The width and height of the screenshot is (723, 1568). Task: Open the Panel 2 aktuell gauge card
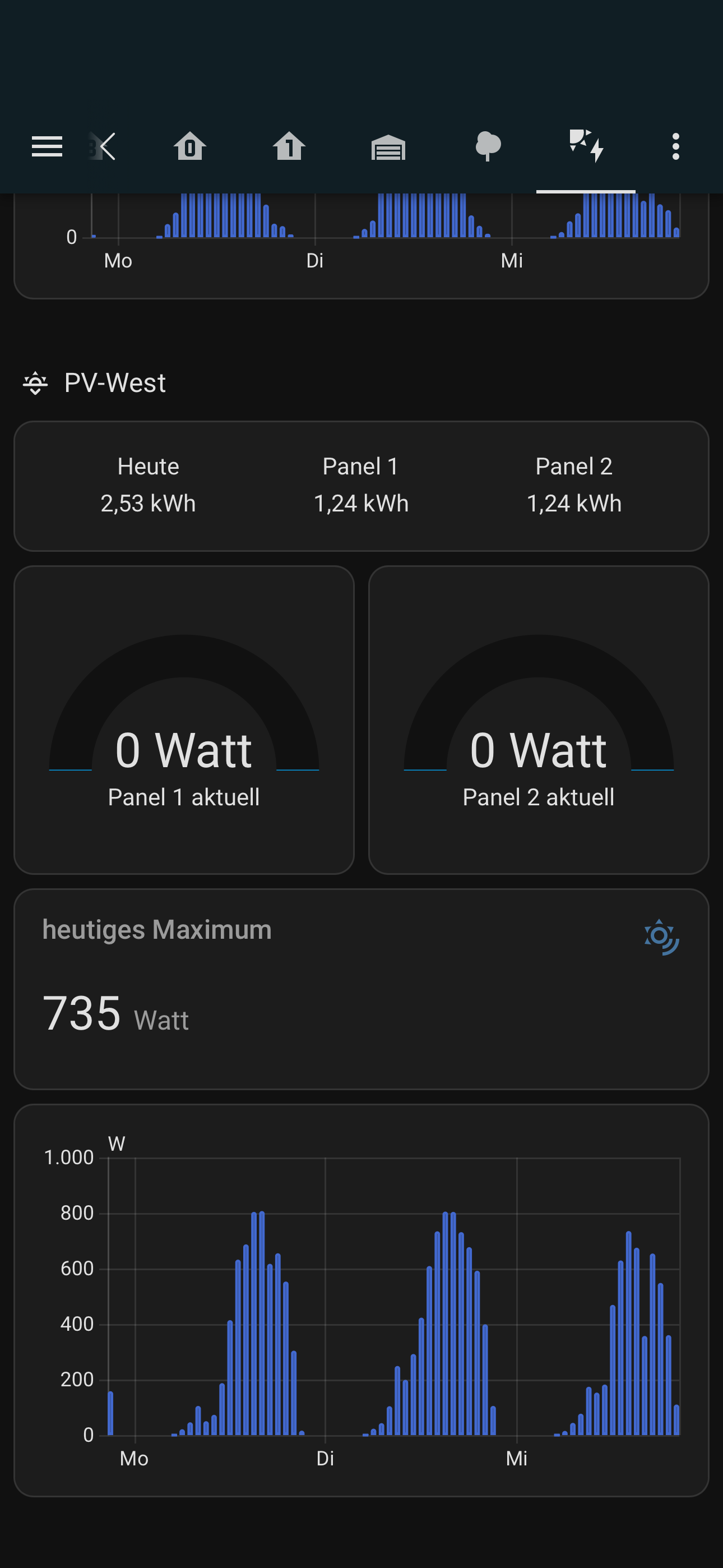539,720
